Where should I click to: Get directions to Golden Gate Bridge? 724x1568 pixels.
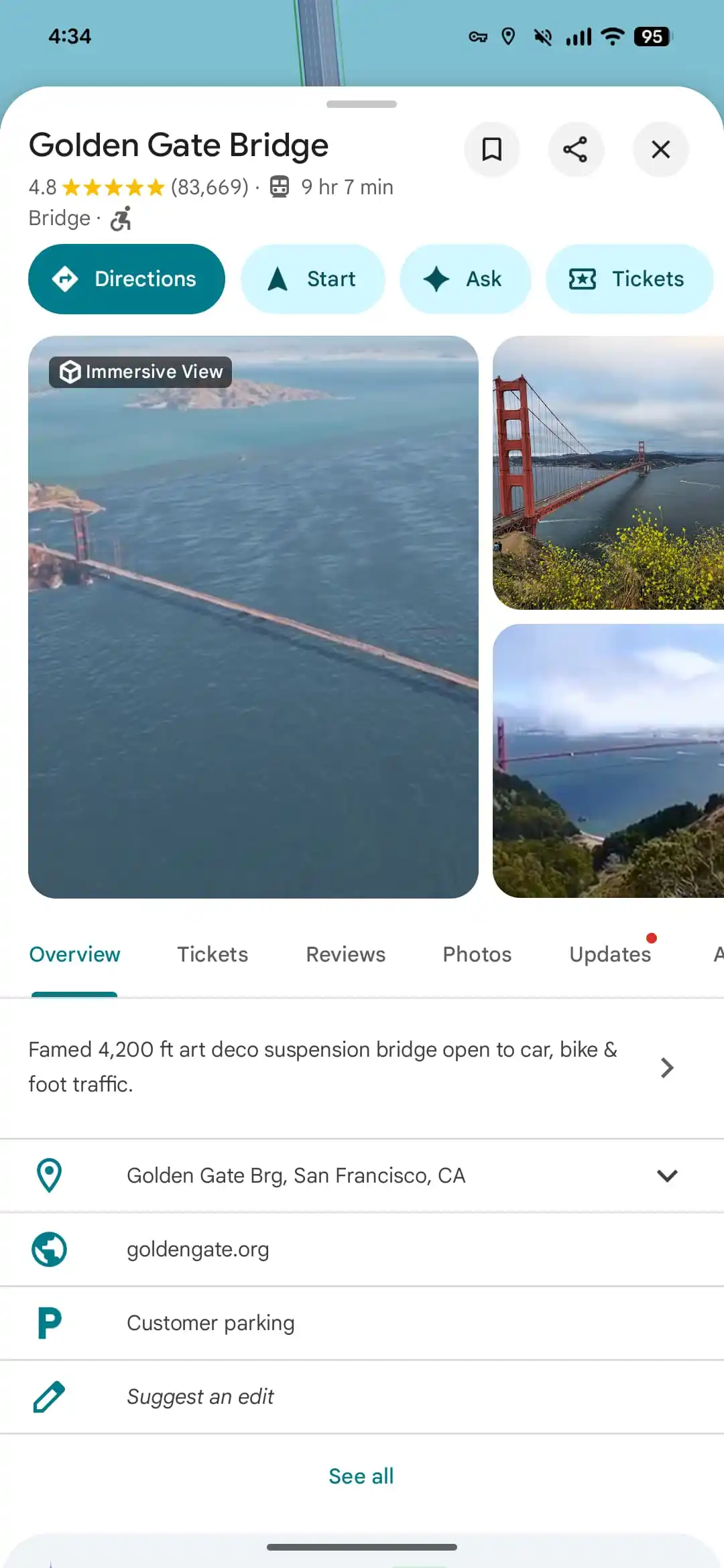(x=127, y=279)
